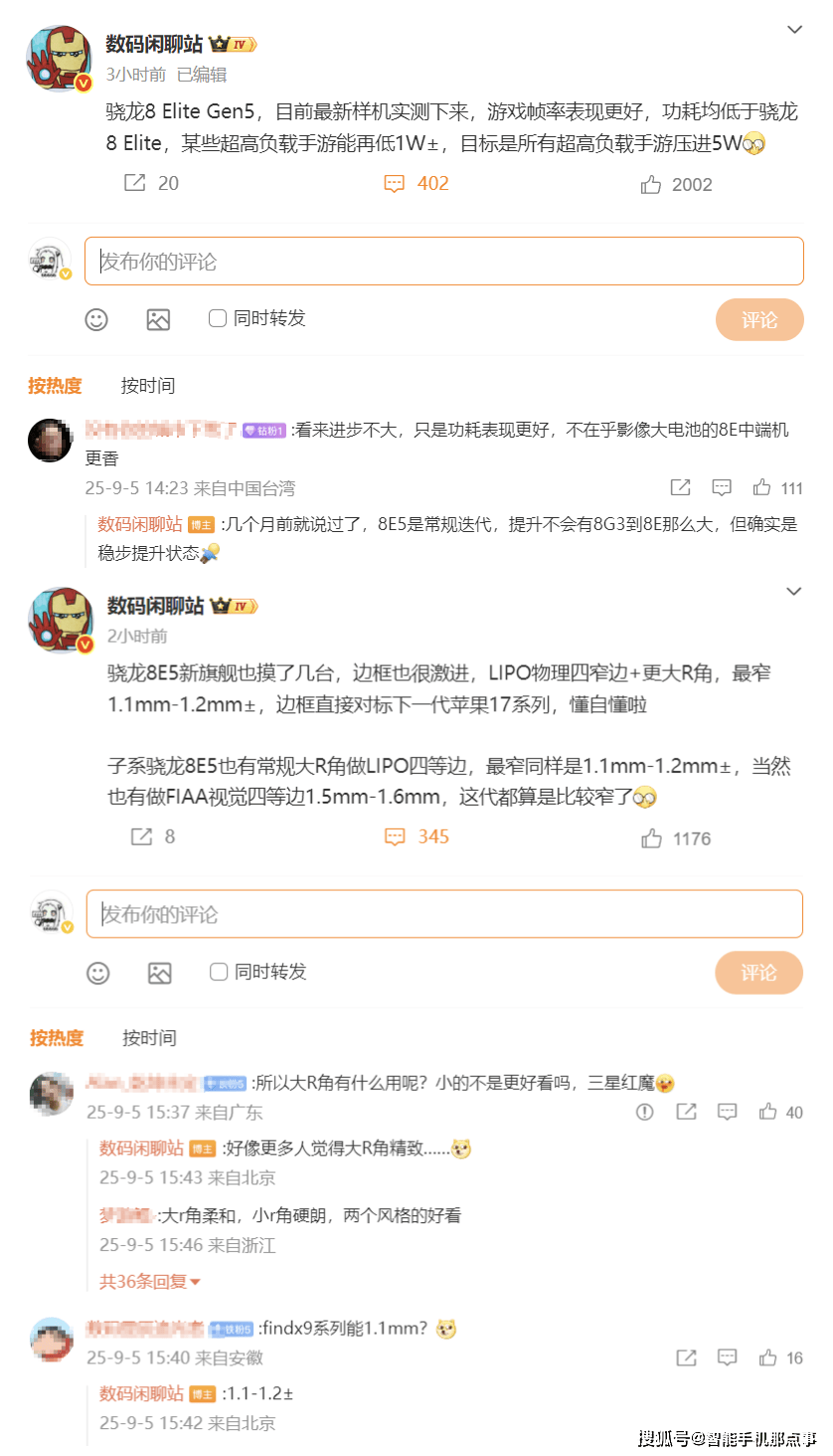Open the 402 comments on the Gen5 post

pos(395,184)
